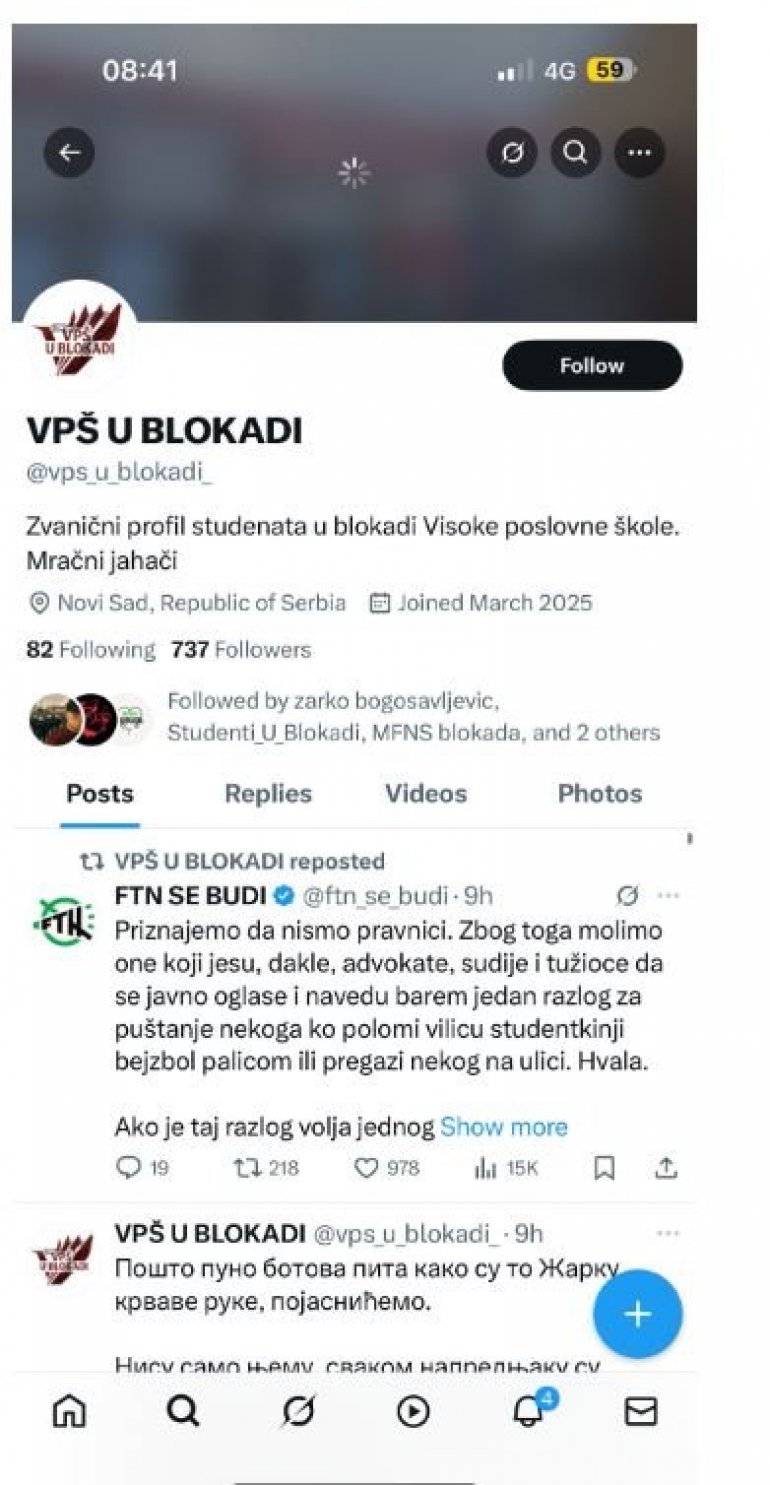Switch to the Replies tab
Viewport: 770px width, 1485px height.
point(268,794)
